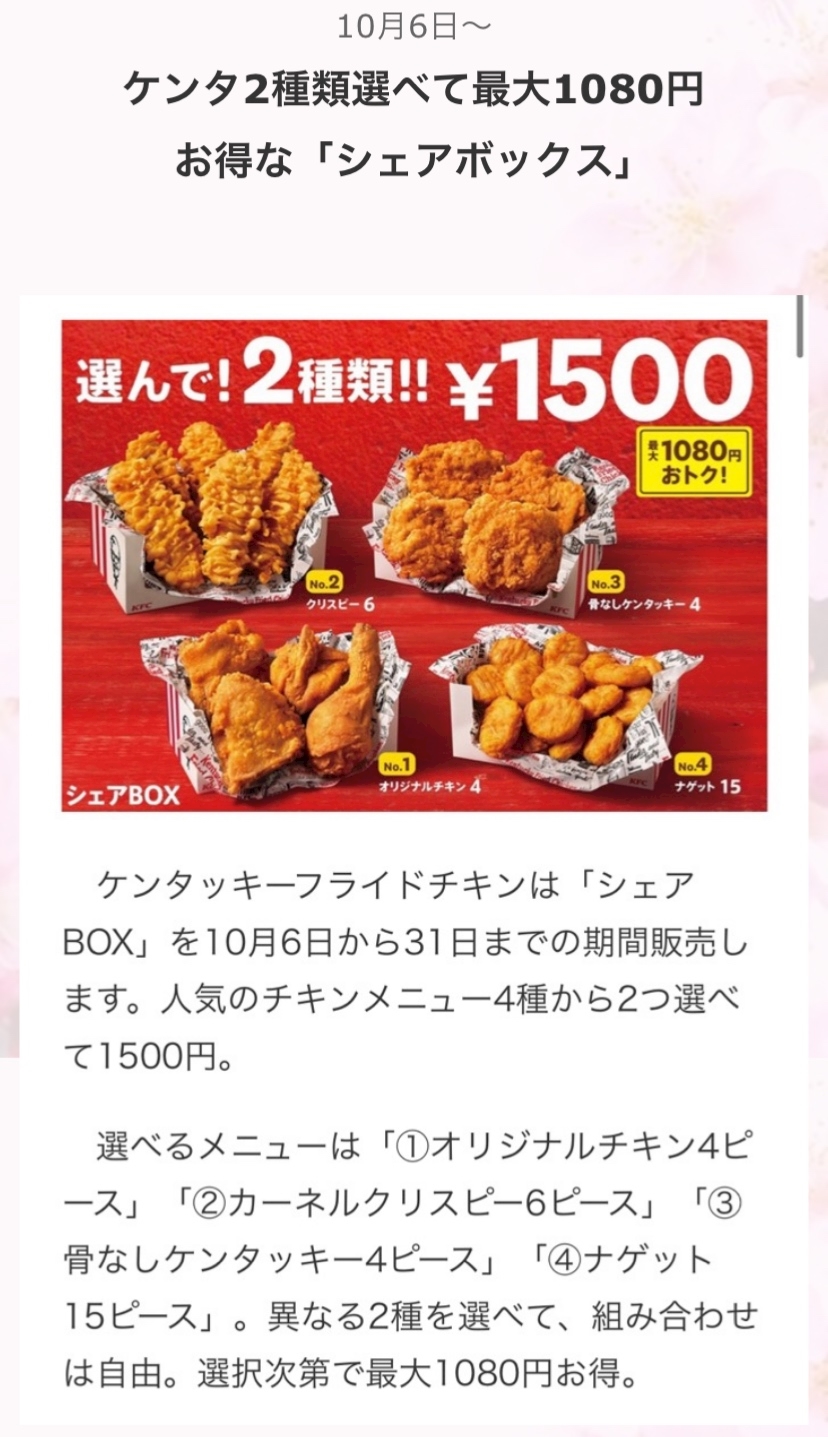828x1437 pixels.
Task: Open the KFC Share BOX promotional image
Action: 414,565
